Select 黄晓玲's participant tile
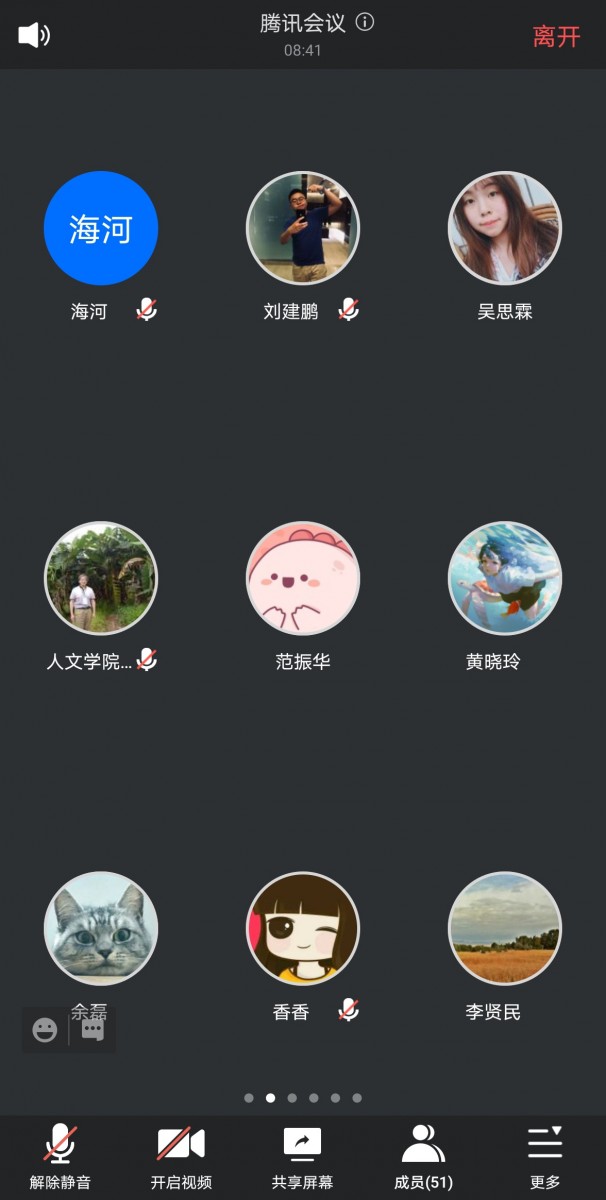606x1200 pixels. 505,579
